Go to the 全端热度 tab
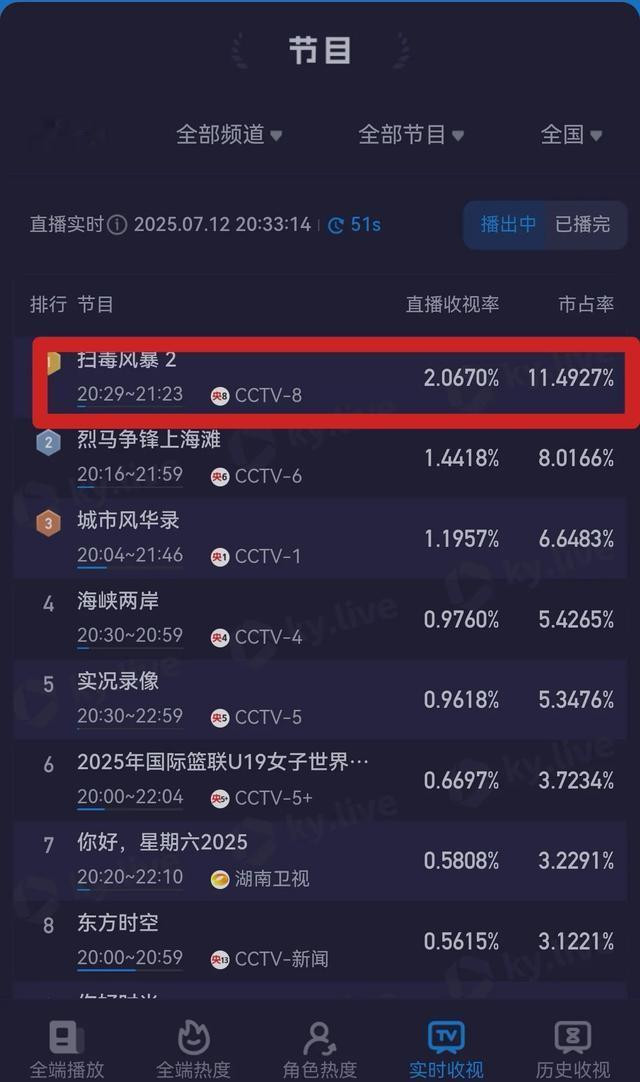 pos(193,1050)
